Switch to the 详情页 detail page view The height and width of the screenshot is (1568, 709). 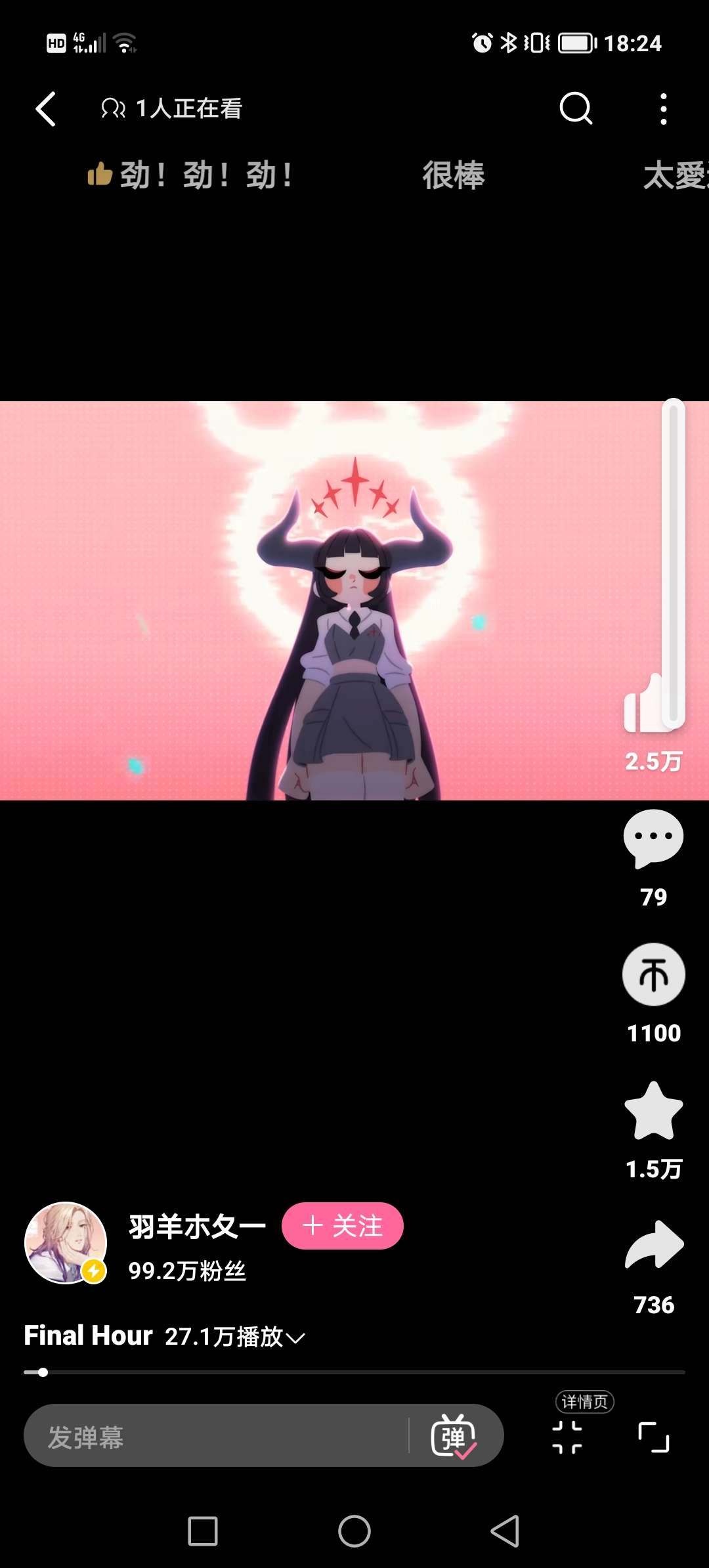(x=567, y=1437)
